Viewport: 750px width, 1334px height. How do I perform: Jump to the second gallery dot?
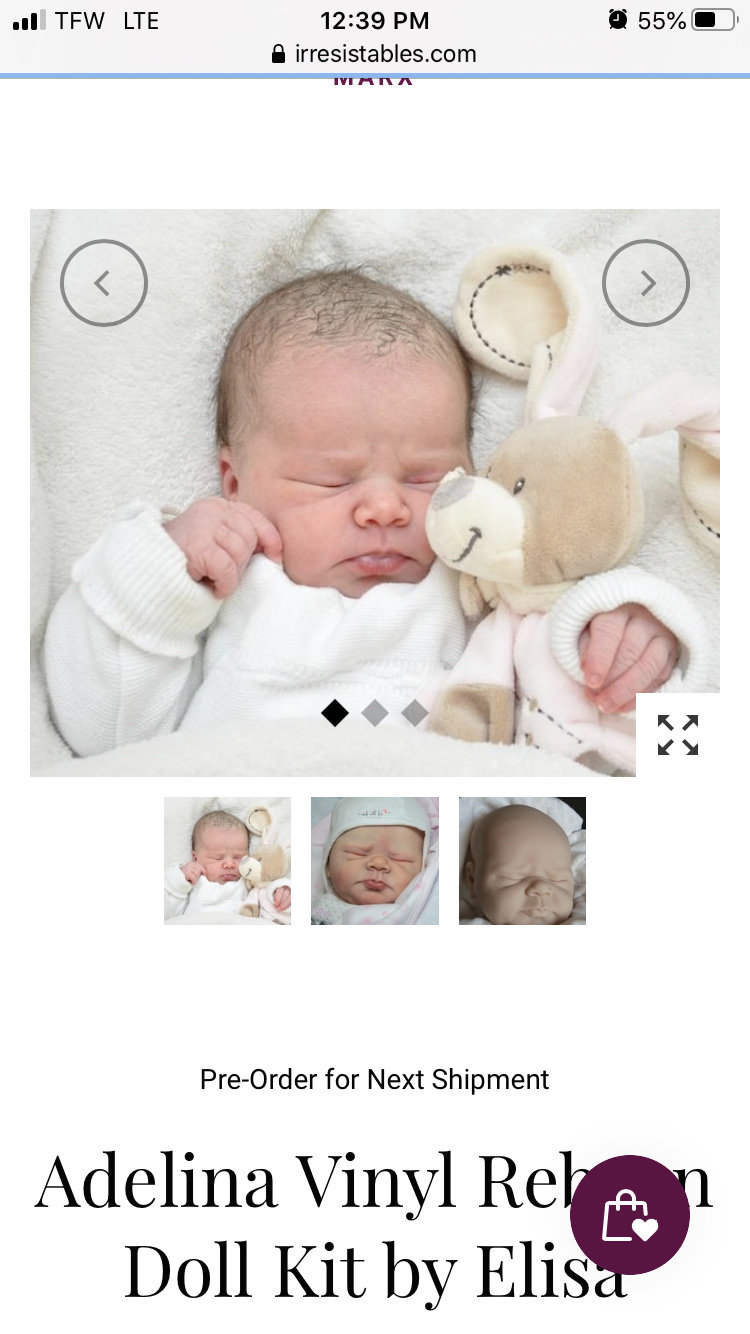375,713
